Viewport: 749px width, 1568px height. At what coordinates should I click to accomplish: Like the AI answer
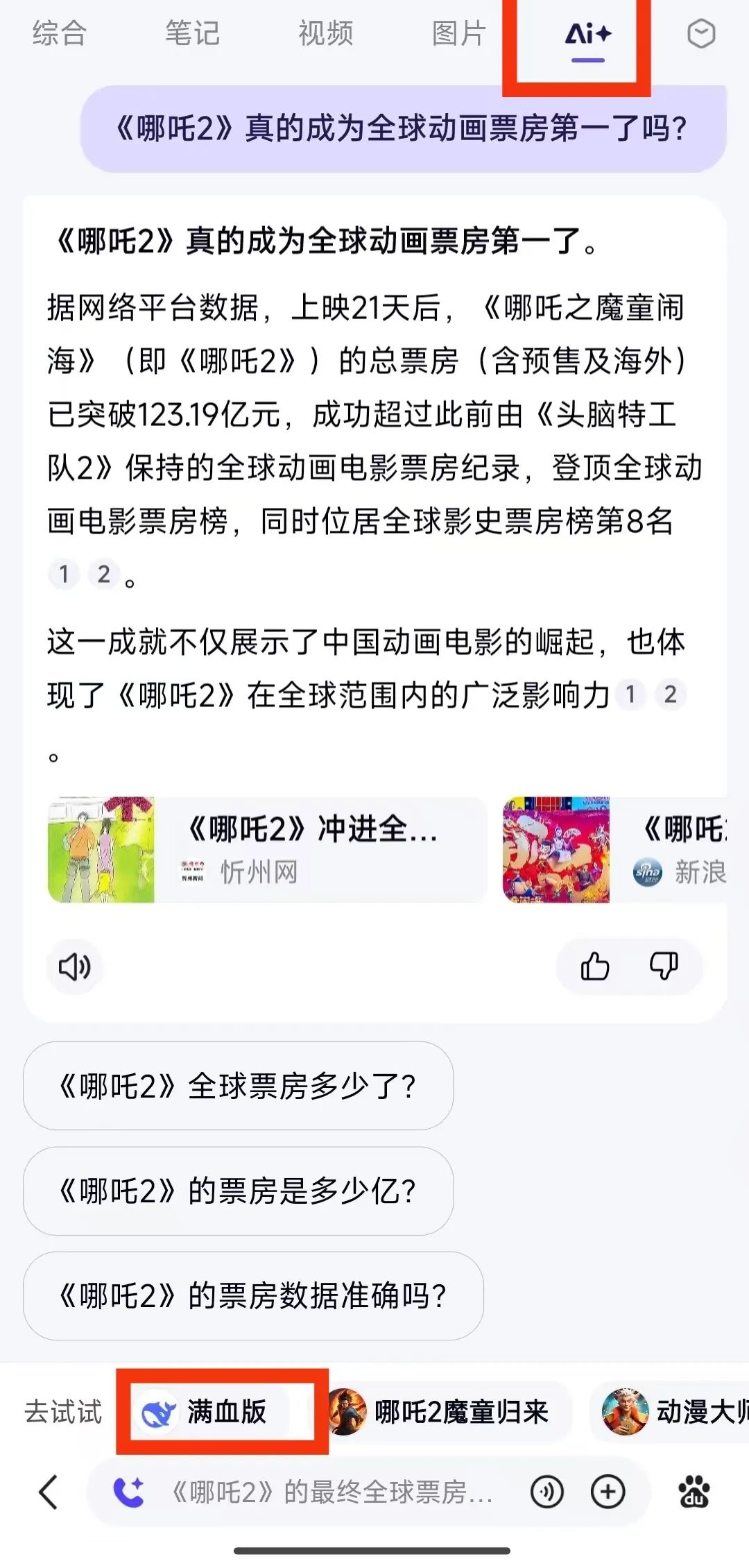click(x=594, y=966)
